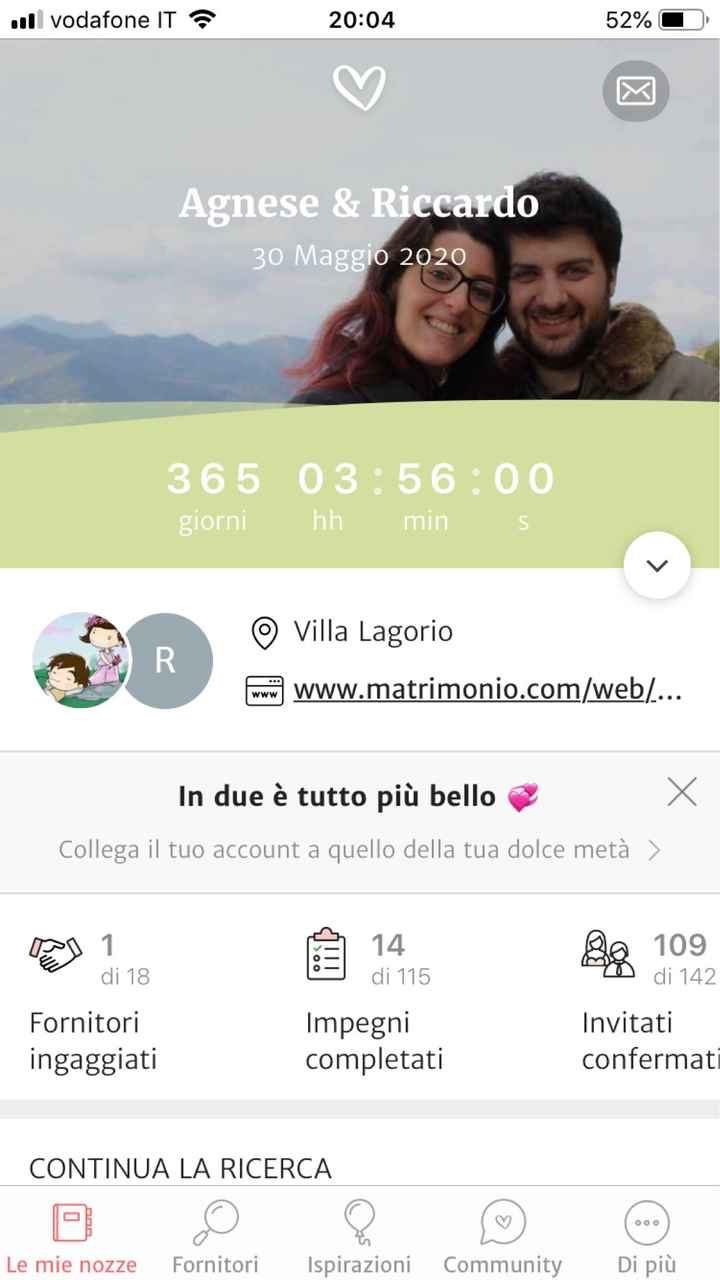Image resolution: width=720 pixels, height=1280 pixels.
Task: Open search with the Fornitori magnifier icon
Action: (x=215, y=1222)
